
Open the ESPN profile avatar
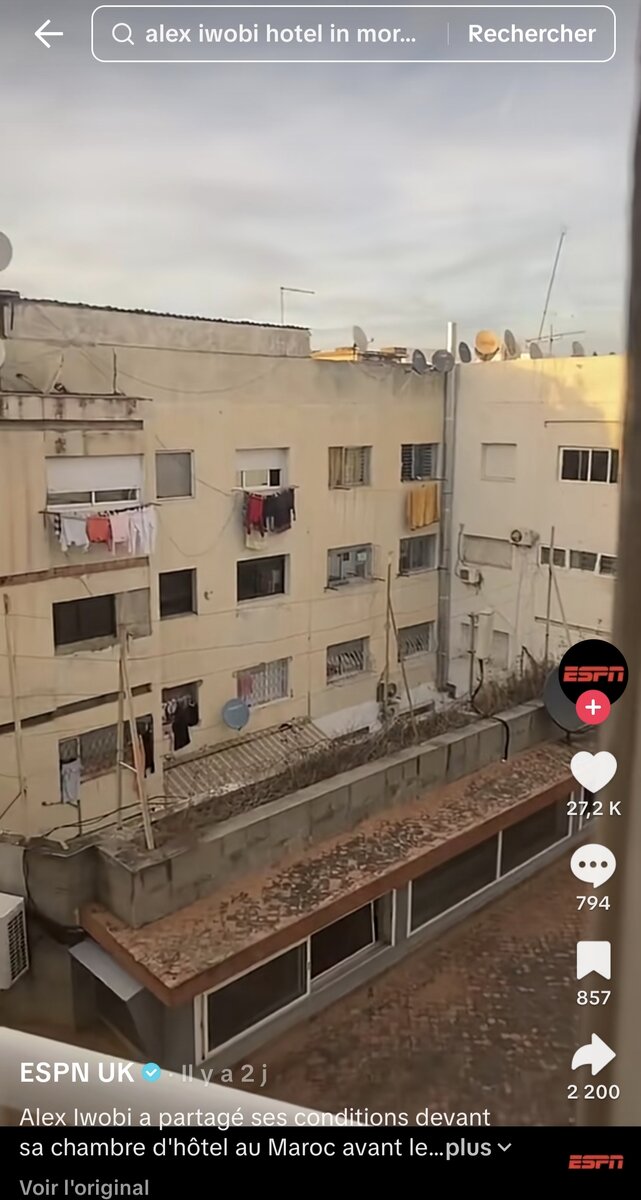click(593, 672)
